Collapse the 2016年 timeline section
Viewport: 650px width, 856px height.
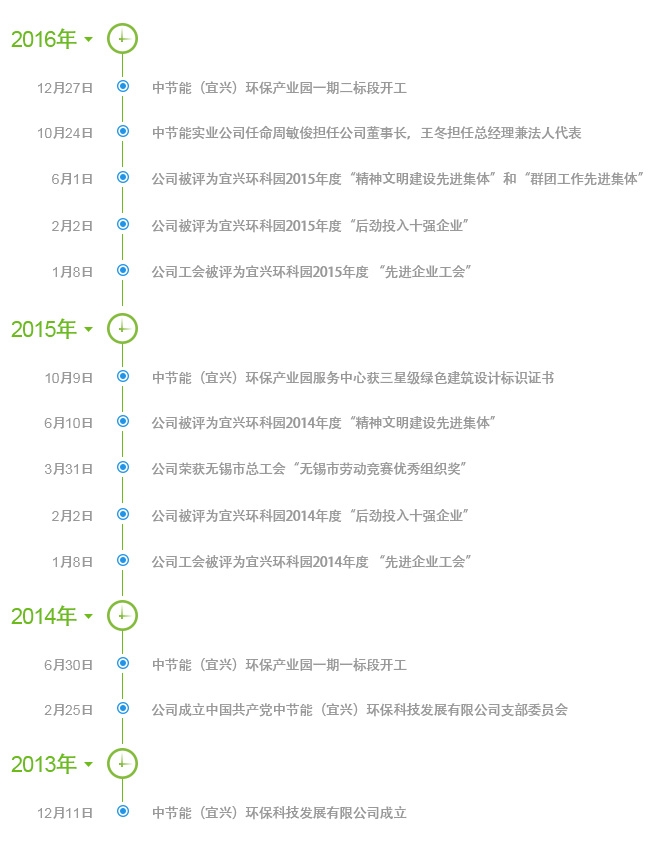tap(52, 39)
